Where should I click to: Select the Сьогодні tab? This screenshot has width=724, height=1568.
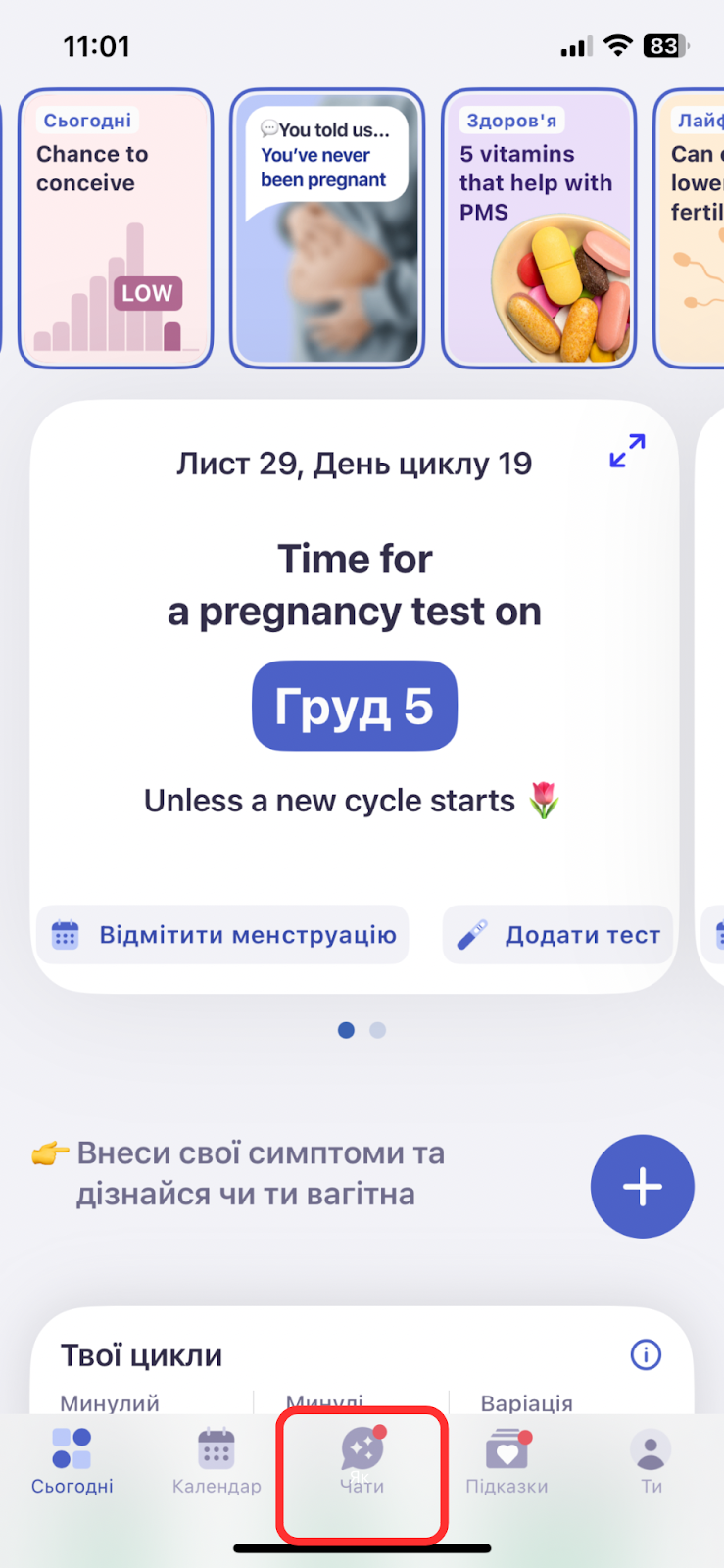pos(72,1462)
